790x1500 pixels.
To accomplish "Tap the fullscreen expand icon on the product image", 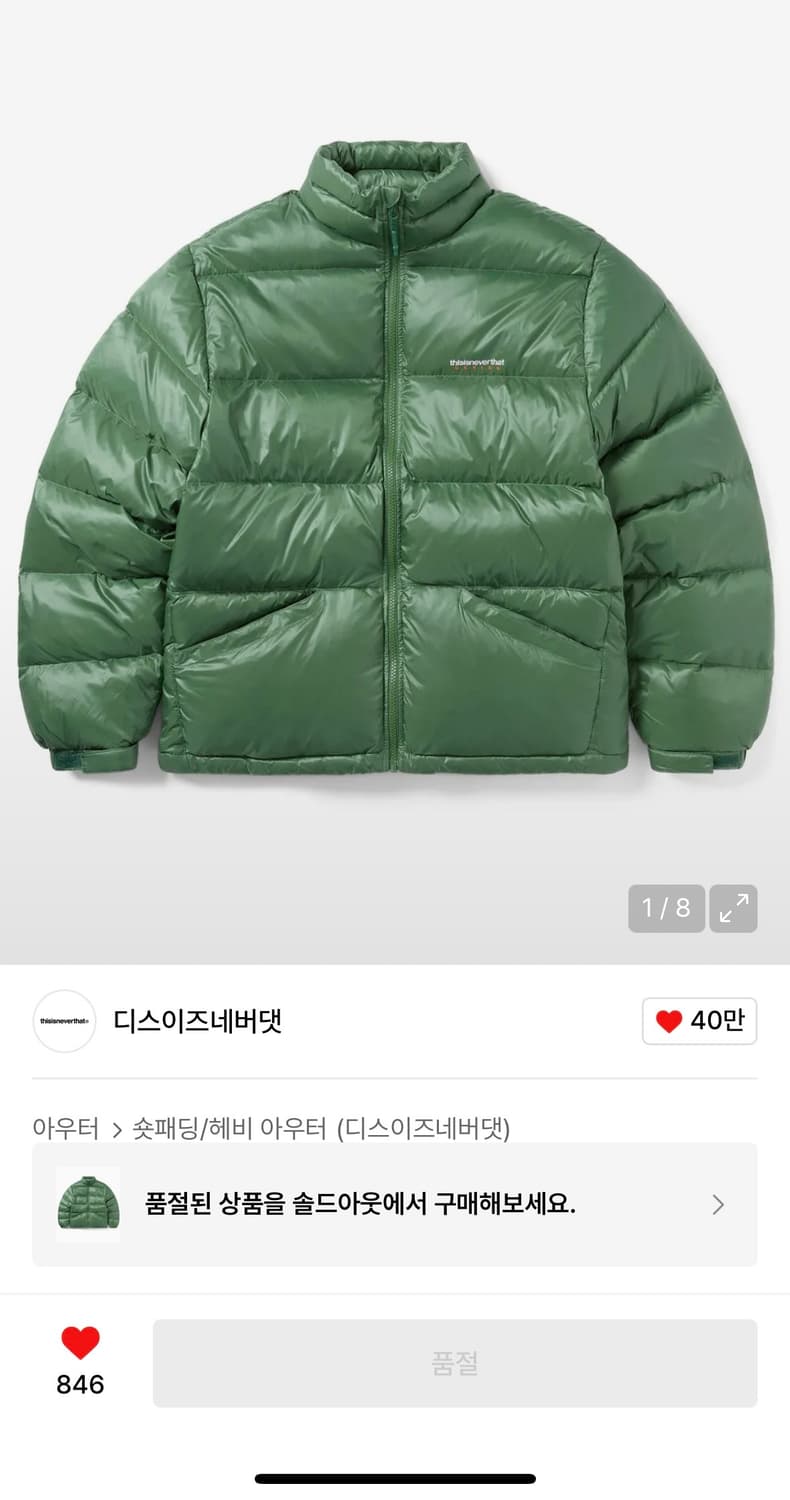I will pyautogui.click(x=733, y=908).
